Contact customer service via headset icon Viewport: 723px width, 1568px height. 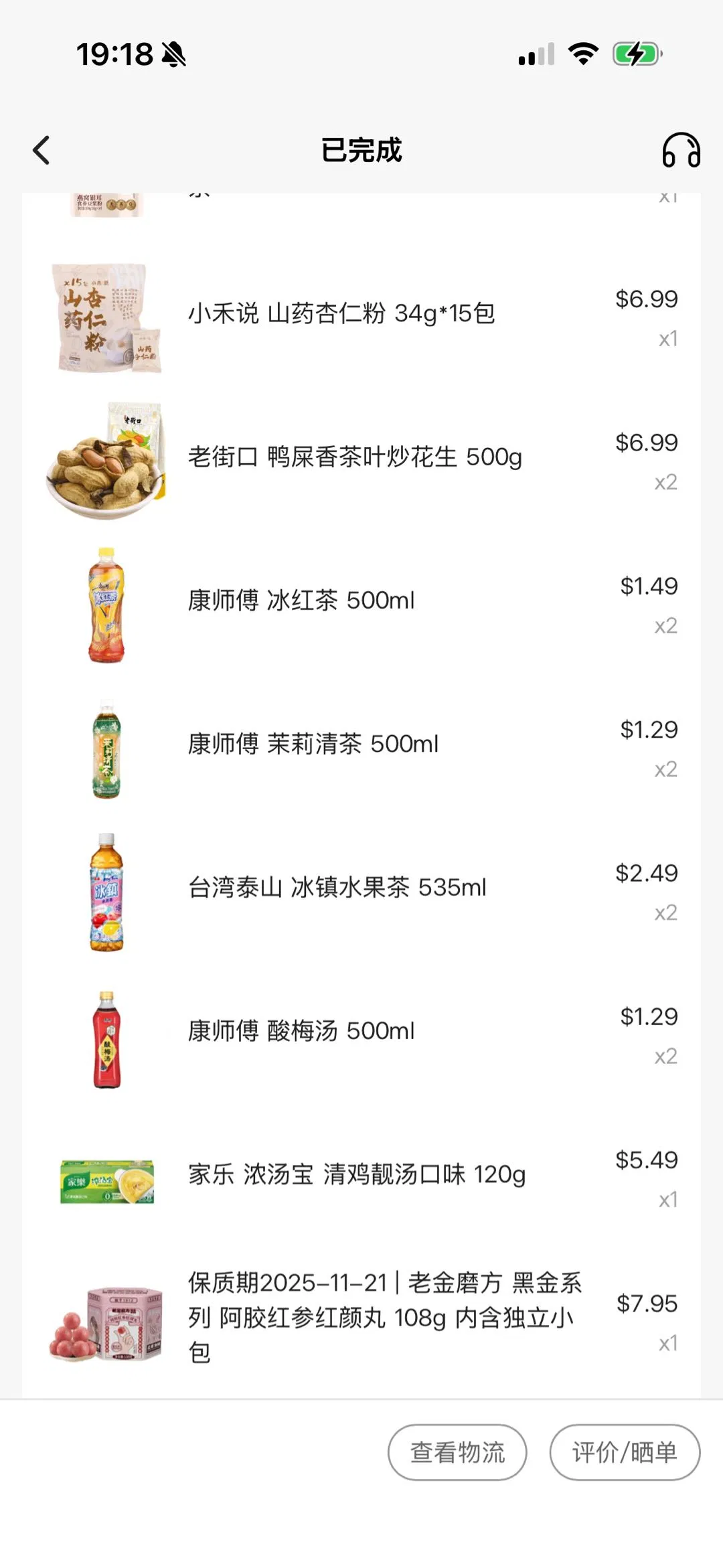681,150
